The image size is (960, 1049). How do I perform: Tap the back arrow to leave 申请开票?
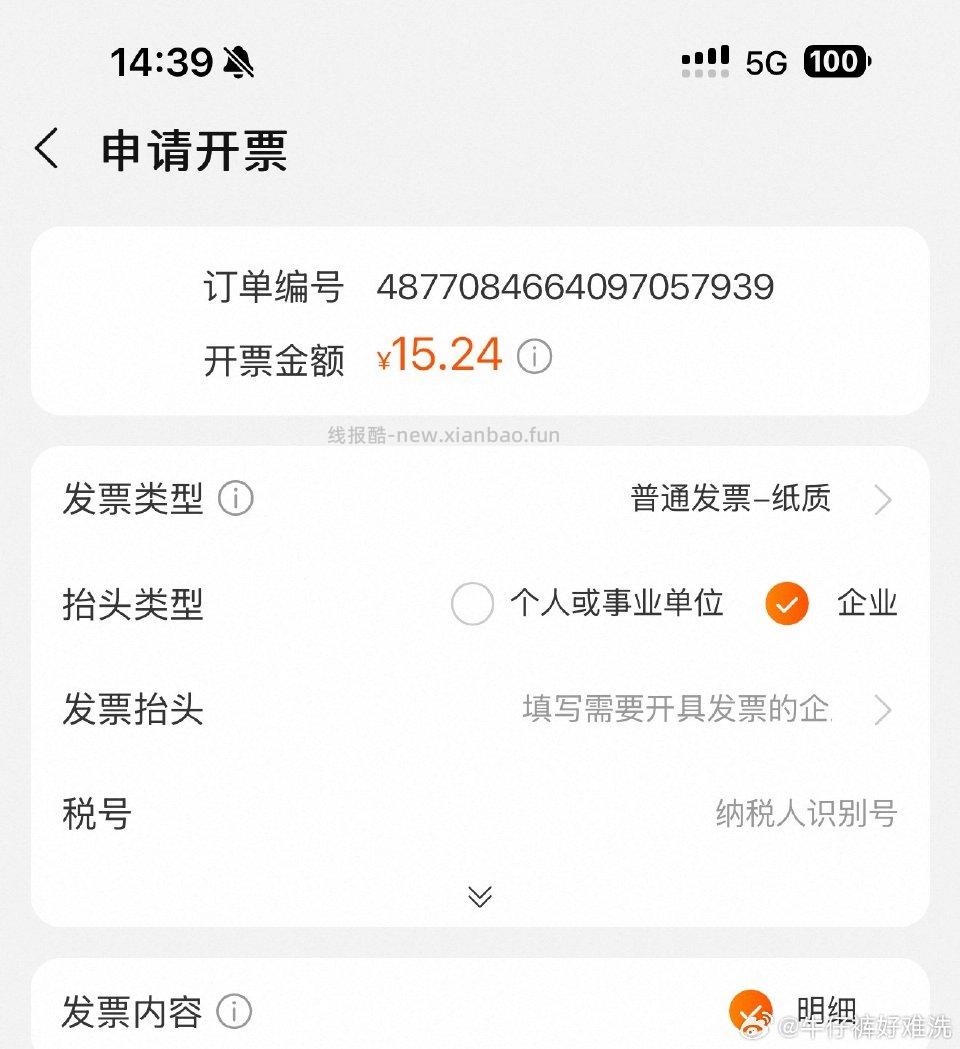tap(44, 148)
